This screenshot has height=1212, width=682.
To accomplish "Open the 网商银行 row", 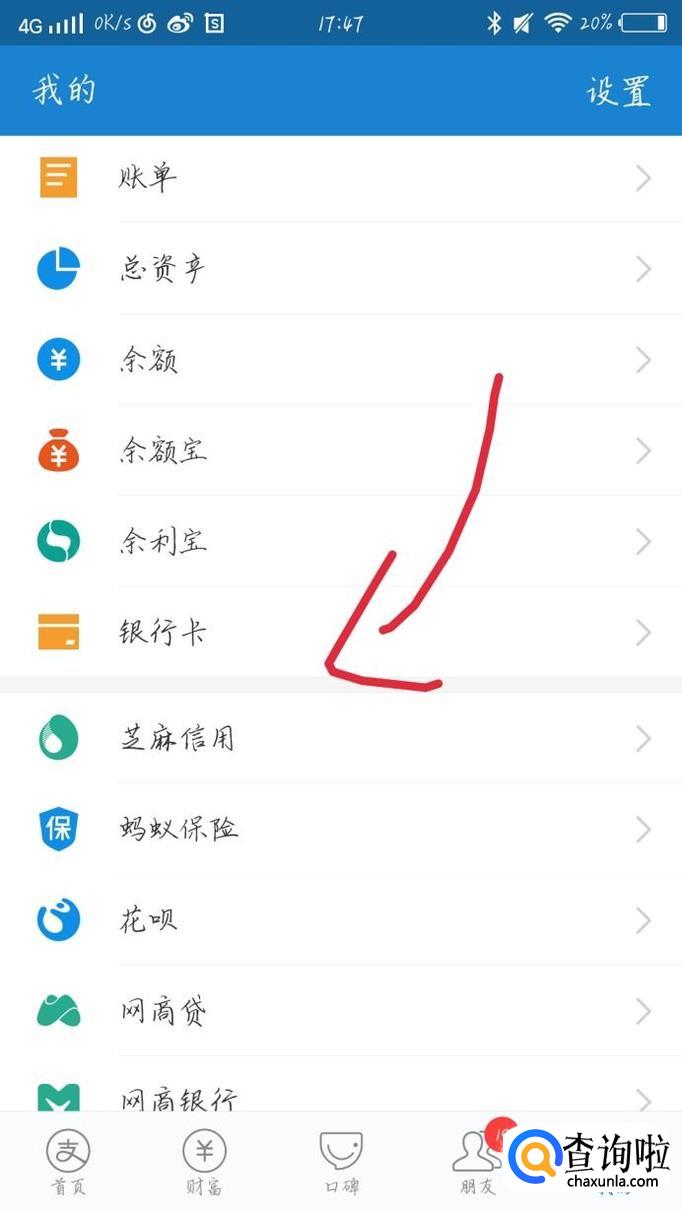I will click(x=340, y=1098).
